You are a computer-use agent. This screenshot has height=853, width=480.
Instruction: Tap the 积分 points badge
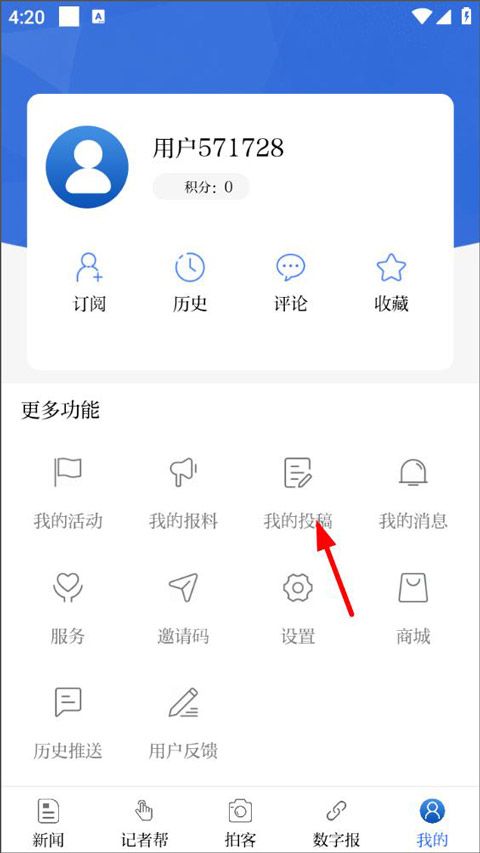(x=201, y=187)
